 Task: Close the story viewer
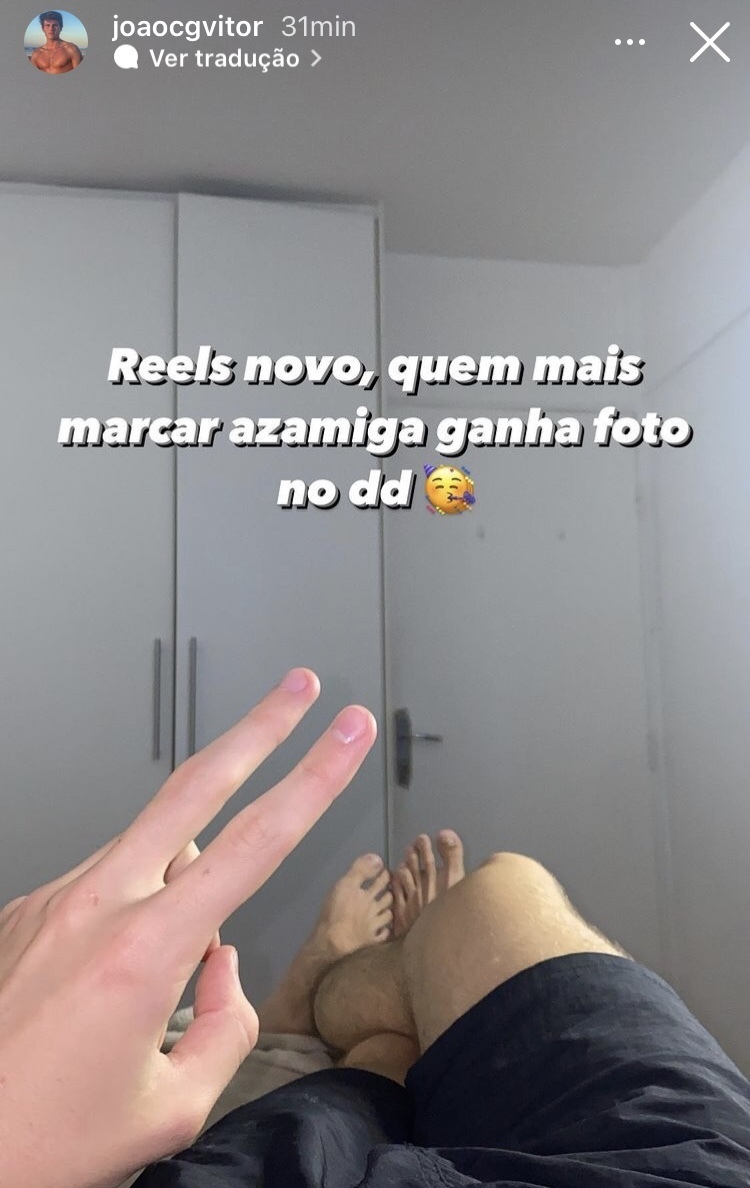pyautogui.click(x=709, y=42)
